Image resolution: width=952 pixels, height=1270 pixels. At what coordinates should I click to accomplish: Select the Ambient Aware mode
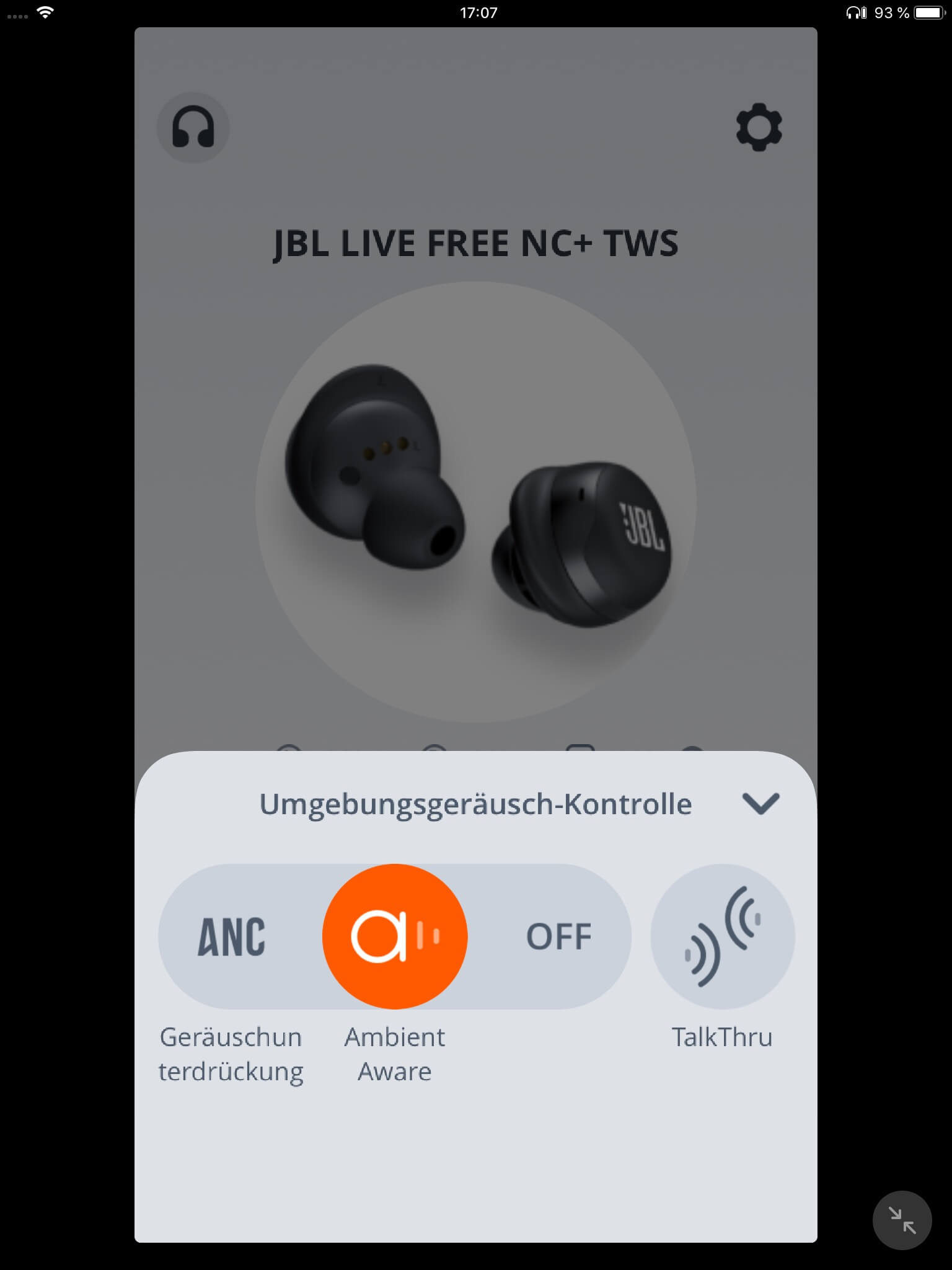point(395,936)
